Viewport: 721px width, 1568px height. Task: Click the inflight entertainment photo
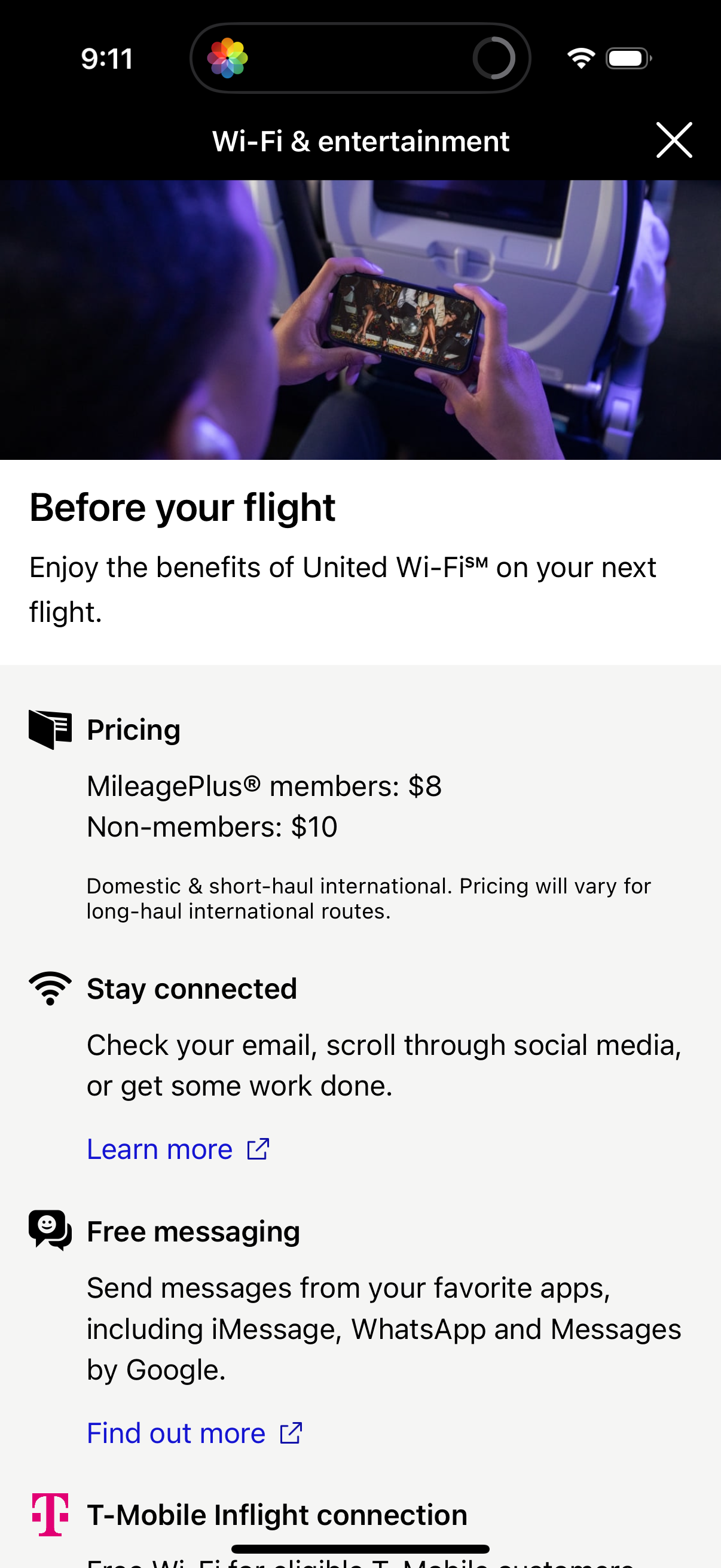[360, 316]
